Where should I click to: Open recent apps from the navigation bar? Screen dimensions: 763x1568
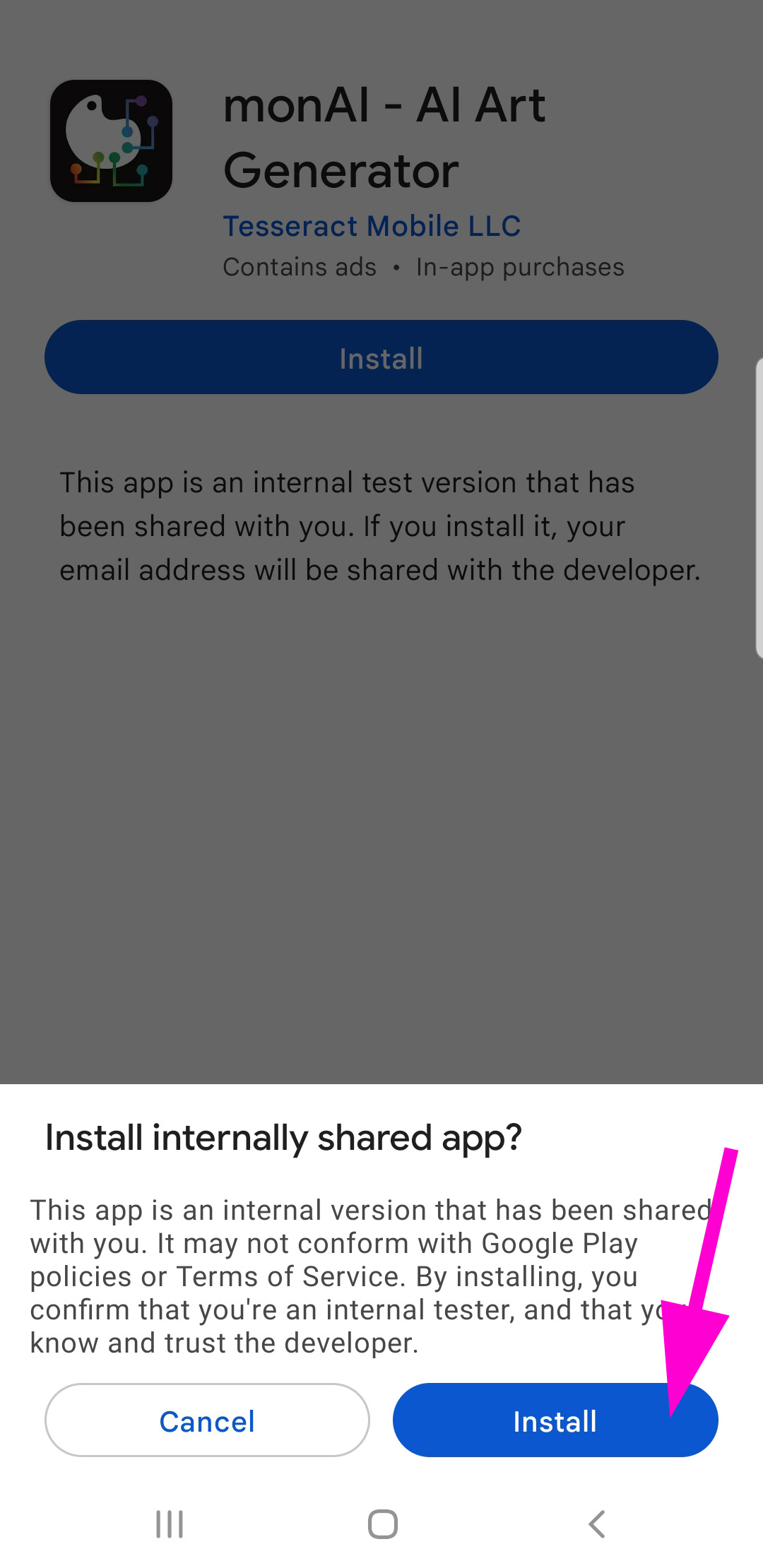tap(170, 1524)
